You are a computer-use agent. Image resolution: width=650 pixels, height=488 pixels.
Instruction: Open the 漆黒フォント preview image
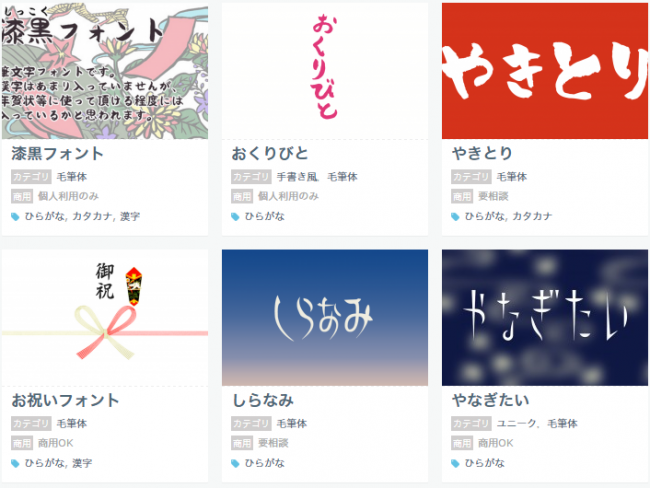(104, 70)
